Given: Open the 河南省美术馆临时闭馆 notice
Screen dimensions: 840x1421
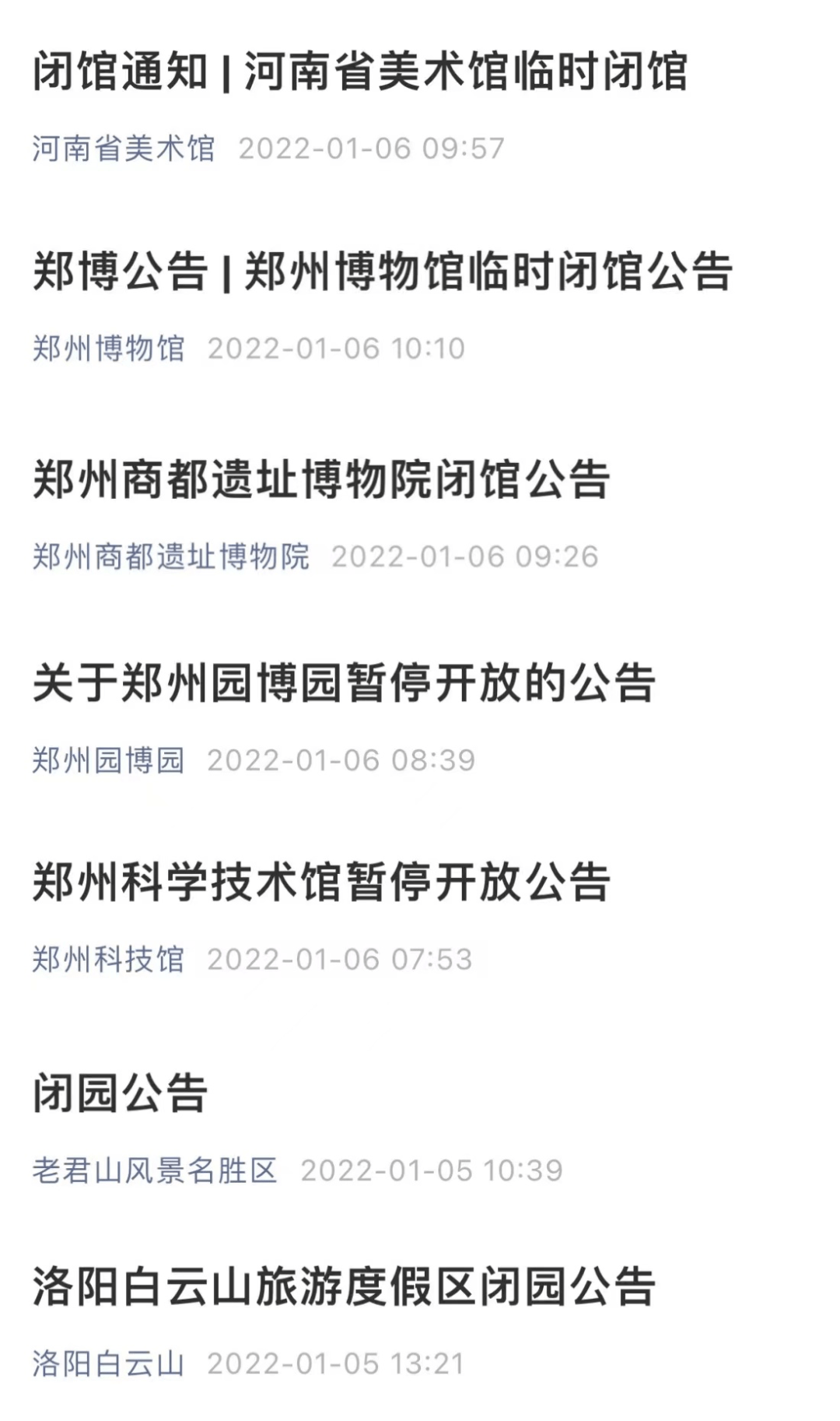Looking at the screenshot, I should (x=359, y=72).
